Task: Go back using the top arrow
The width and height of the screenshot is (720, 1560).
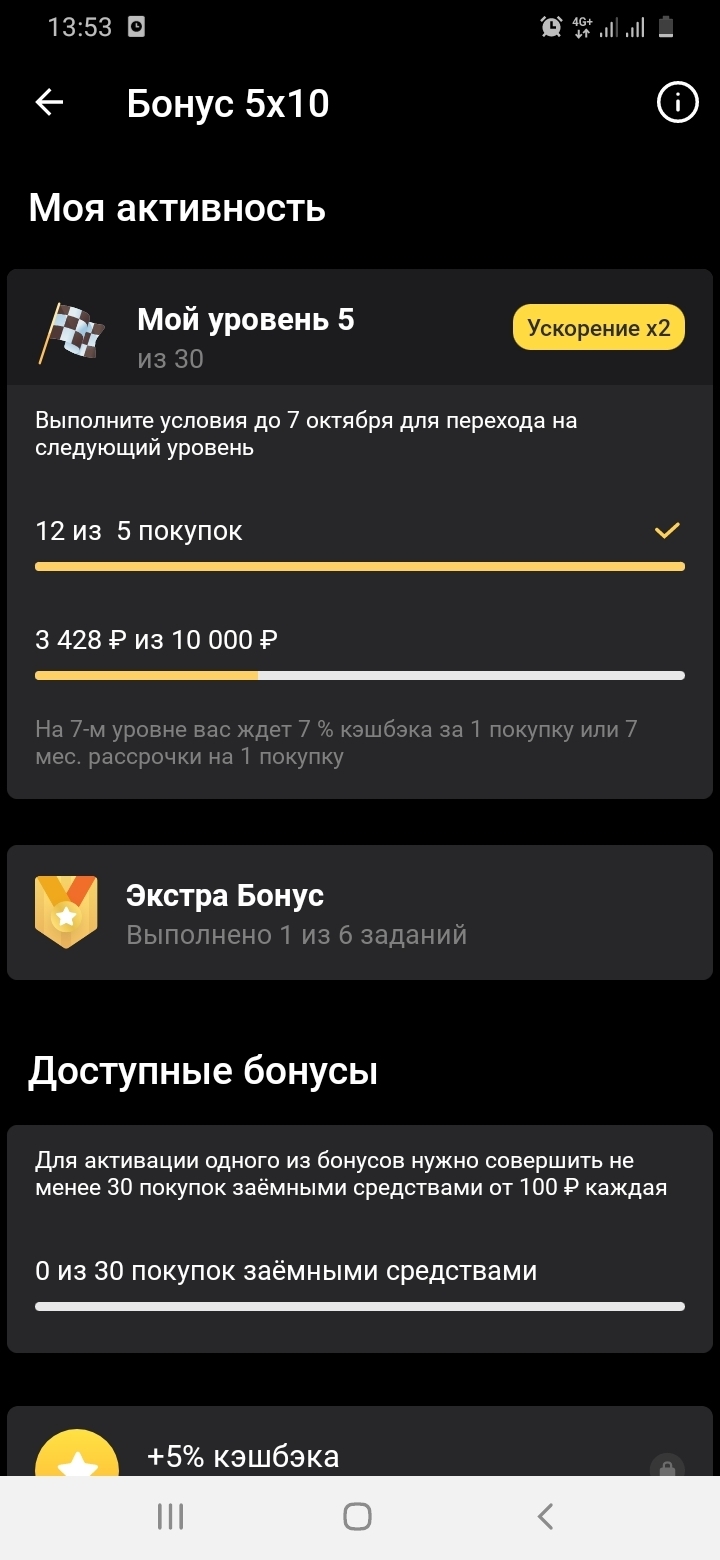Action: click(x=49, y=103)
